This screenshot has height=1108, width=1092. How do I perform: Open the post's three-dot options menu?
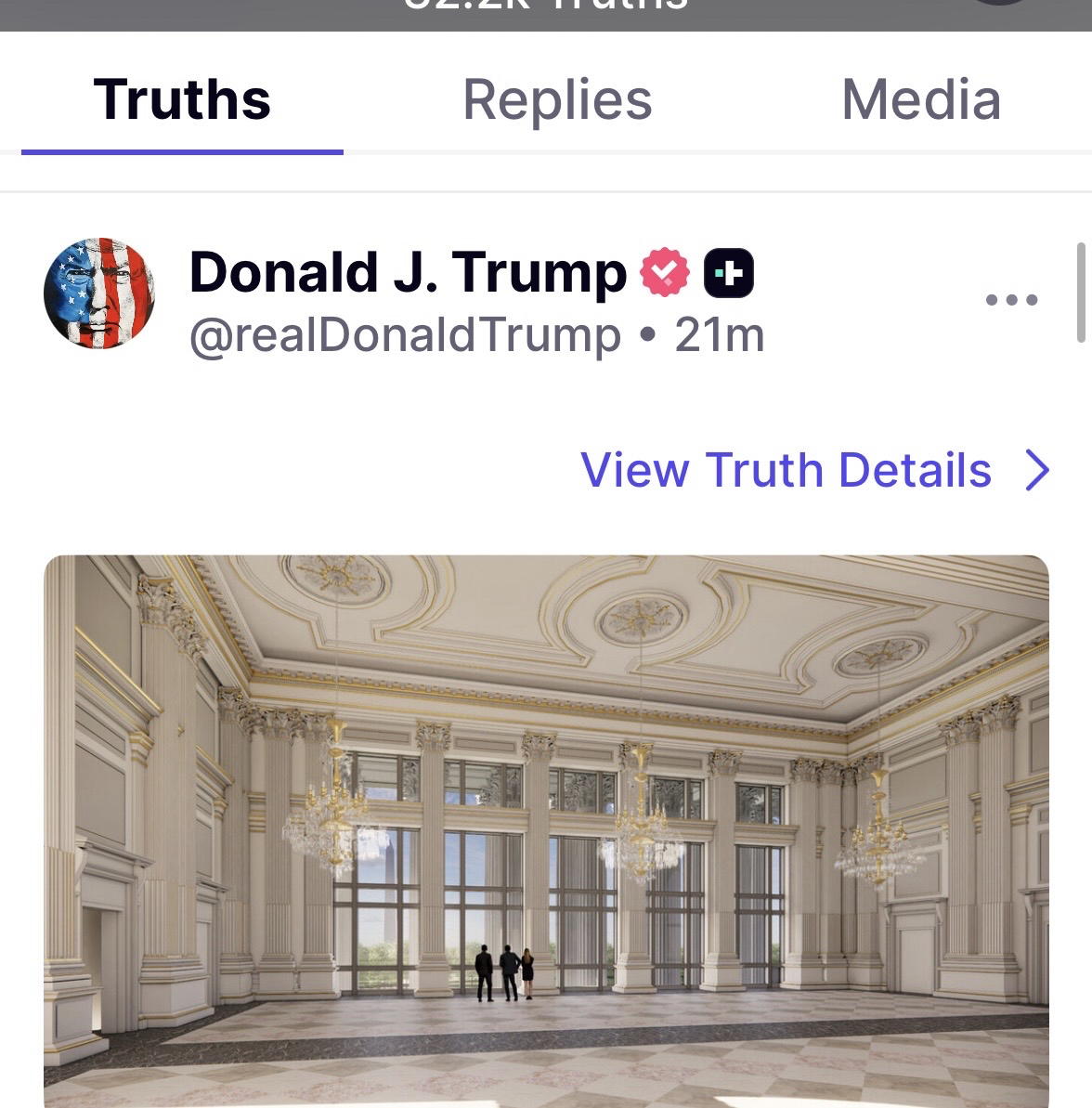[x=1011, y=300]
